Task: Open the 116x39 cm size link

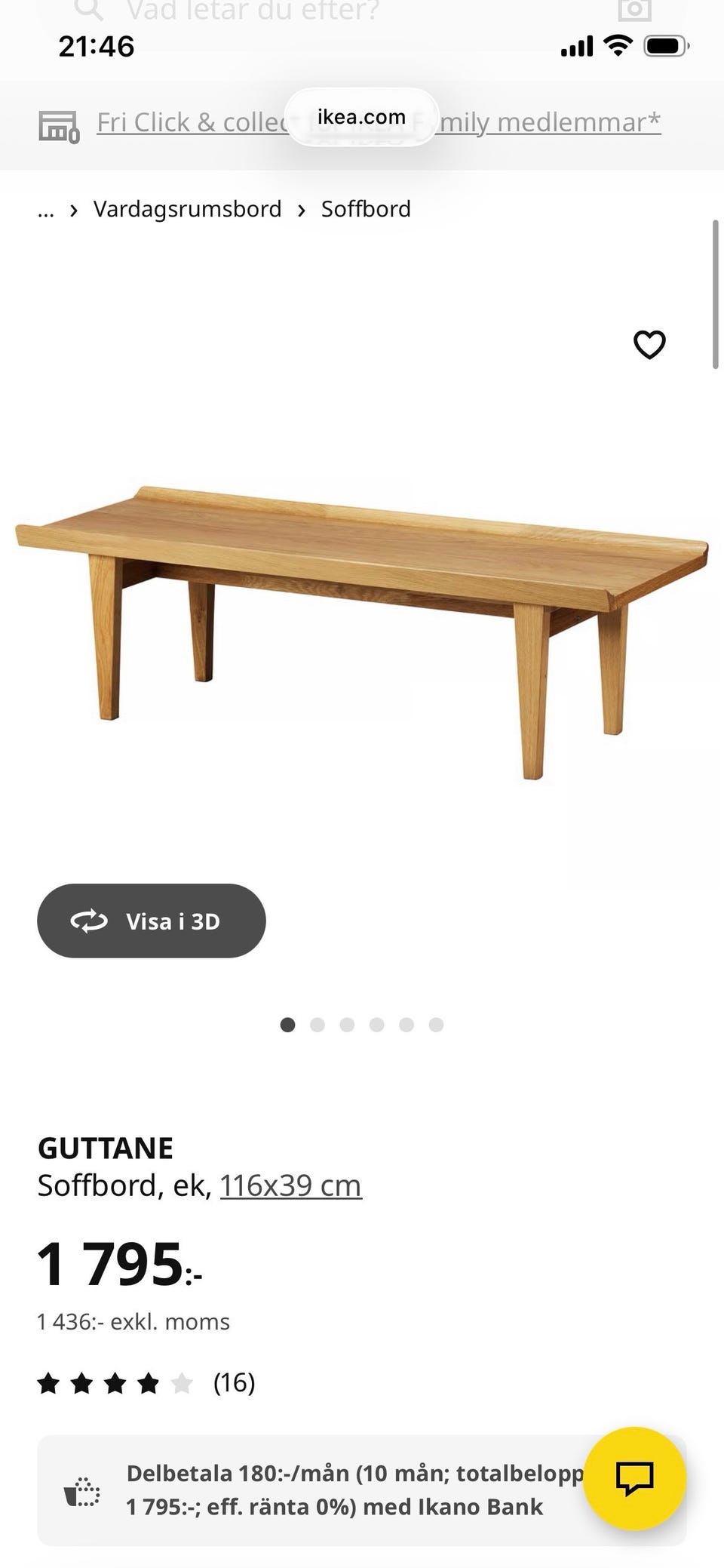Action: pos(290,1185)
